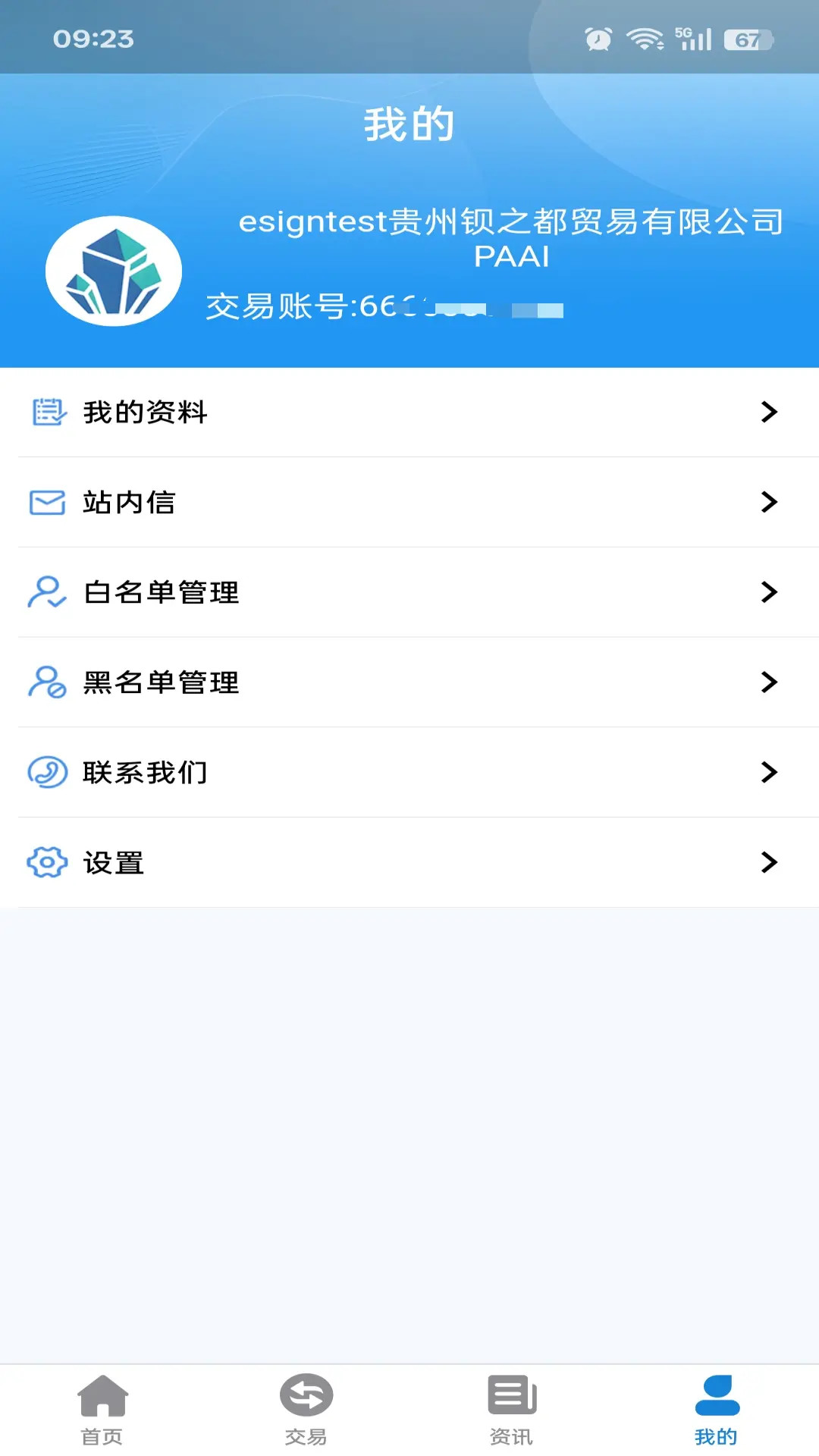Expand the 我的资料 row chevron
This screenshot has width=819, height=1456.
(769, 412)
